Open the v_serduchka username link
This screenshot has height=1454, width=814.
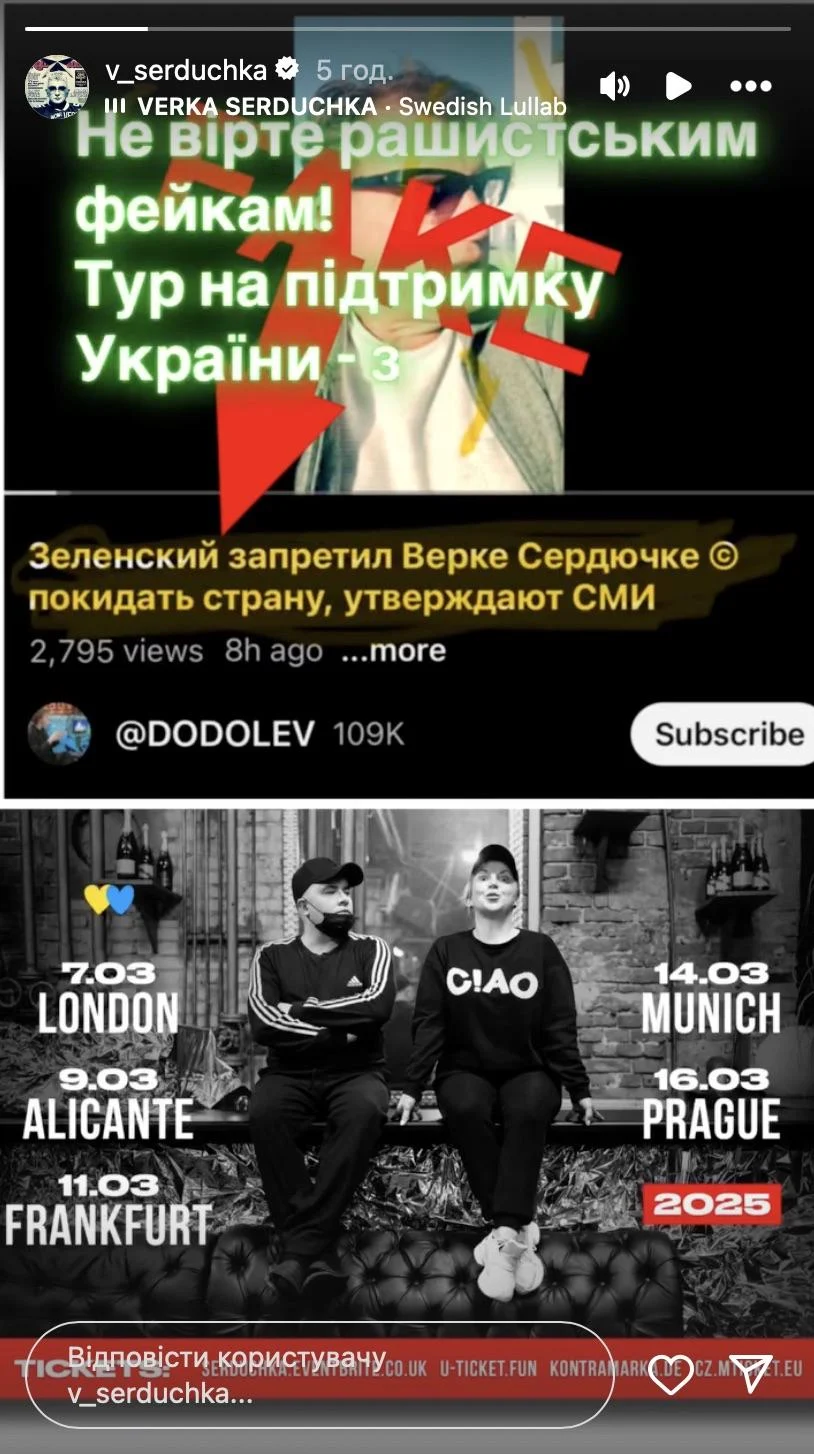click(186, 70)
